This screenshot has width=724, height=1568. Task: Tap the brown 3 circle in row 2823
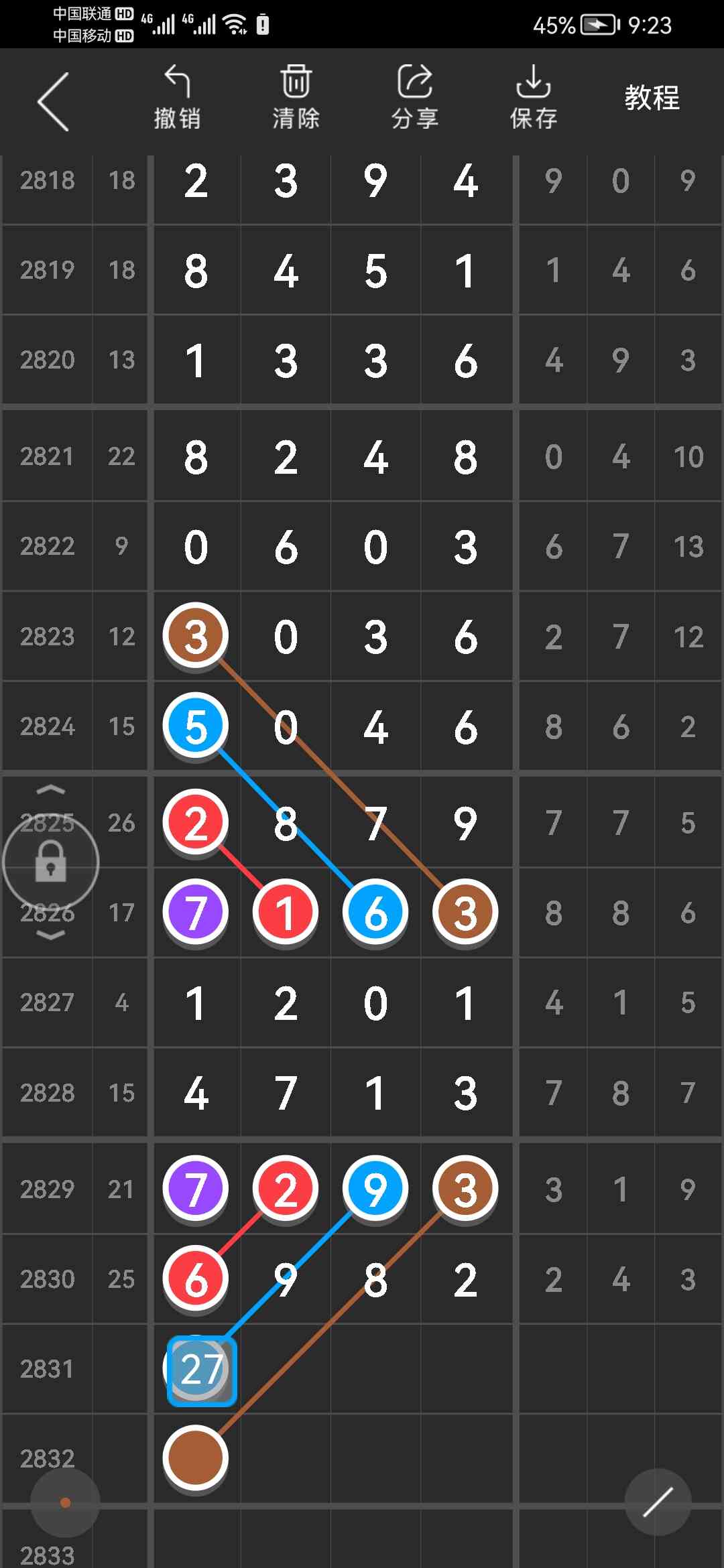click(196, 635)
